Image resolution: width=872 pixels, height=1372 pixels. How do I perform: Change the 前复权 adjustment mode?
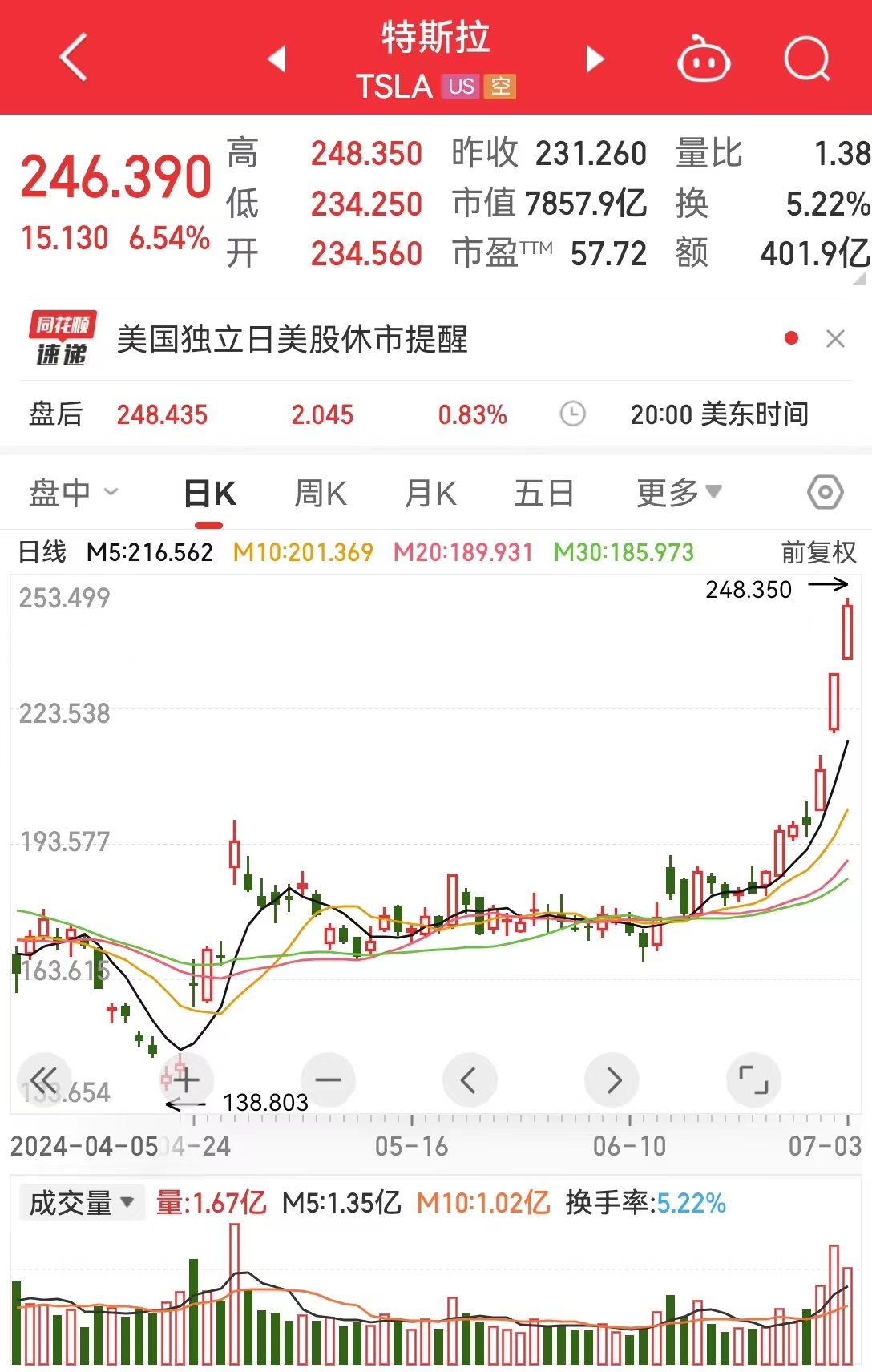[x=818, y=552]
